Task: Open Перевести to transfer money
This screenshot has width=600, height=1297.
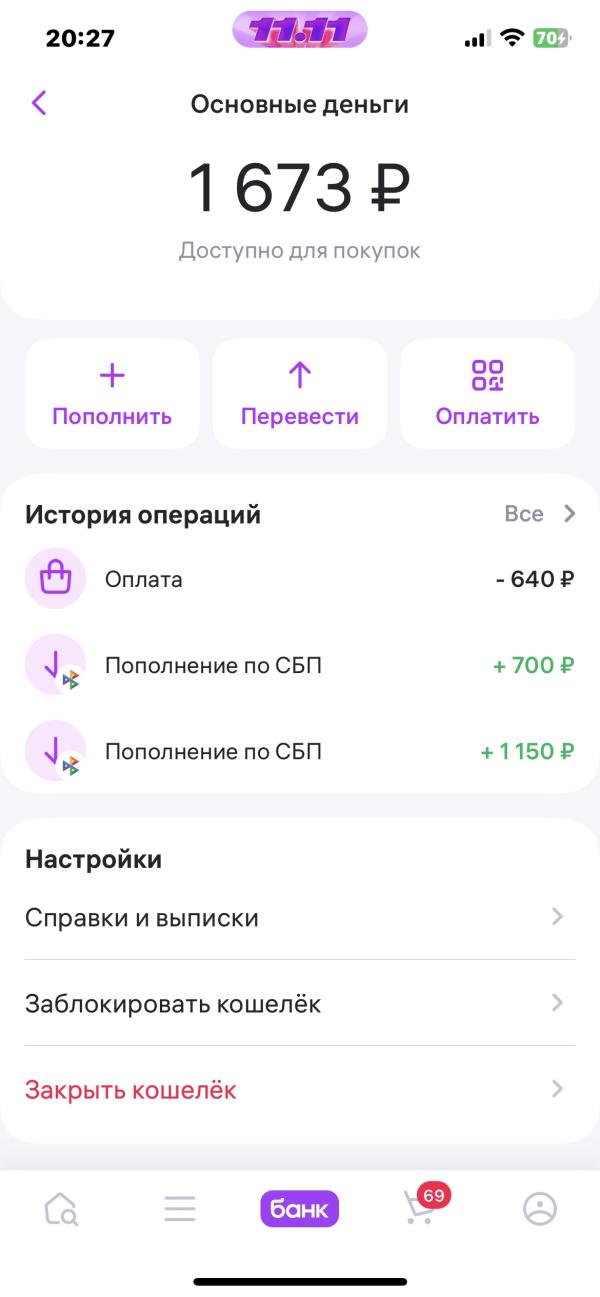Action: (300, 394)
